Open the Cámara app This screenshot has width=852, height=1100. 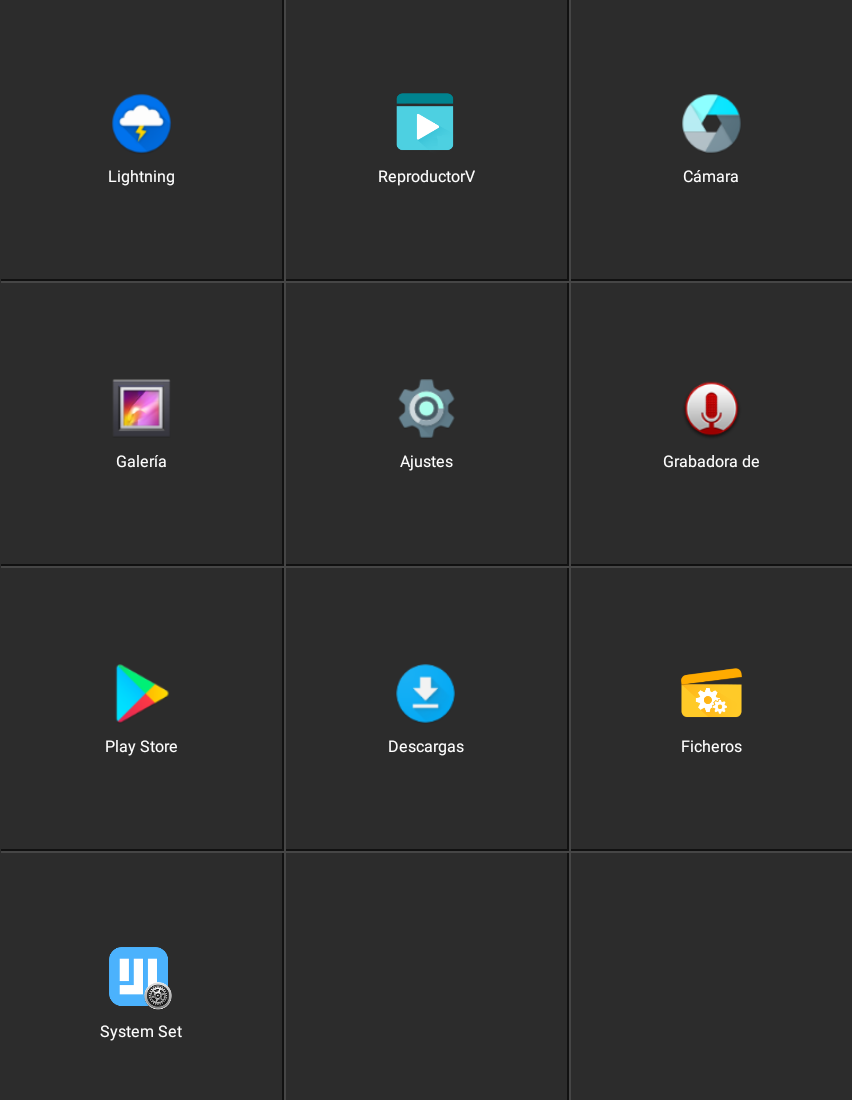pos(711,124)
